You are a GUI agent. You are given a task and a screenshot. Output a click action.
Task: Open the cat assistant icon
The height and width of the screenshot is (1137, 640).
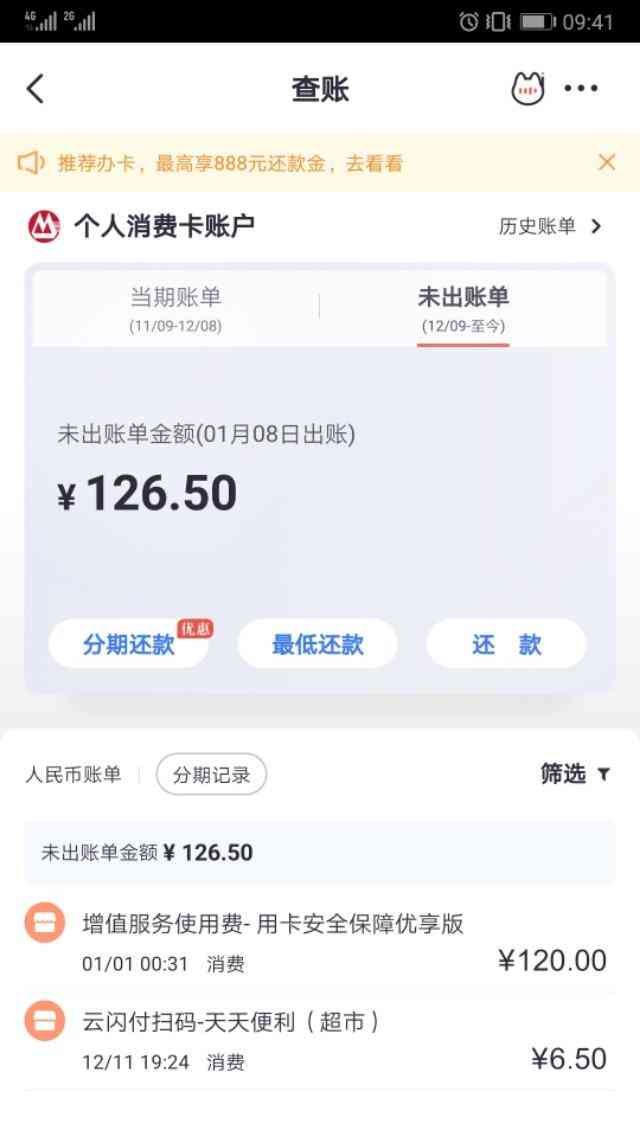pyautogui.click(x=529, y=89)
